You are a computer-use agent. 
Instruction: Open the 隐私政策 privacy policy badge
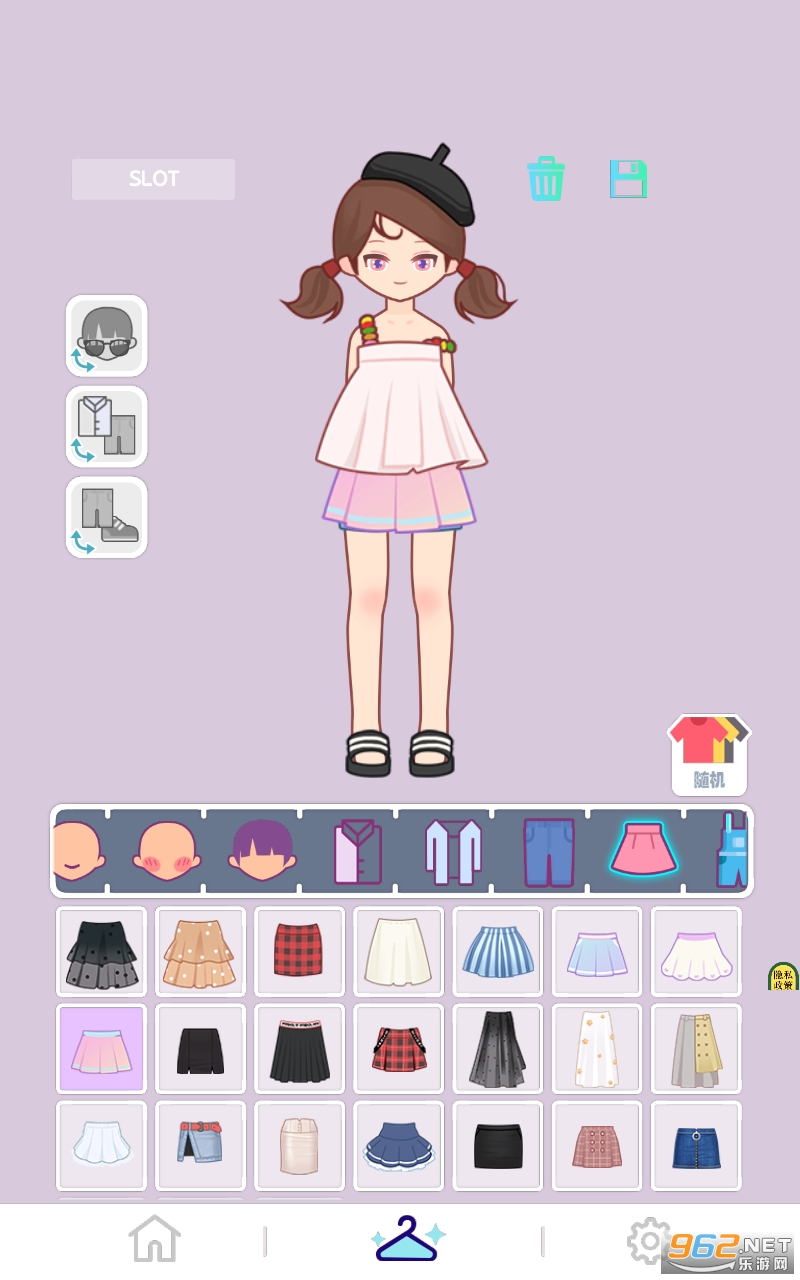point(783,977)
